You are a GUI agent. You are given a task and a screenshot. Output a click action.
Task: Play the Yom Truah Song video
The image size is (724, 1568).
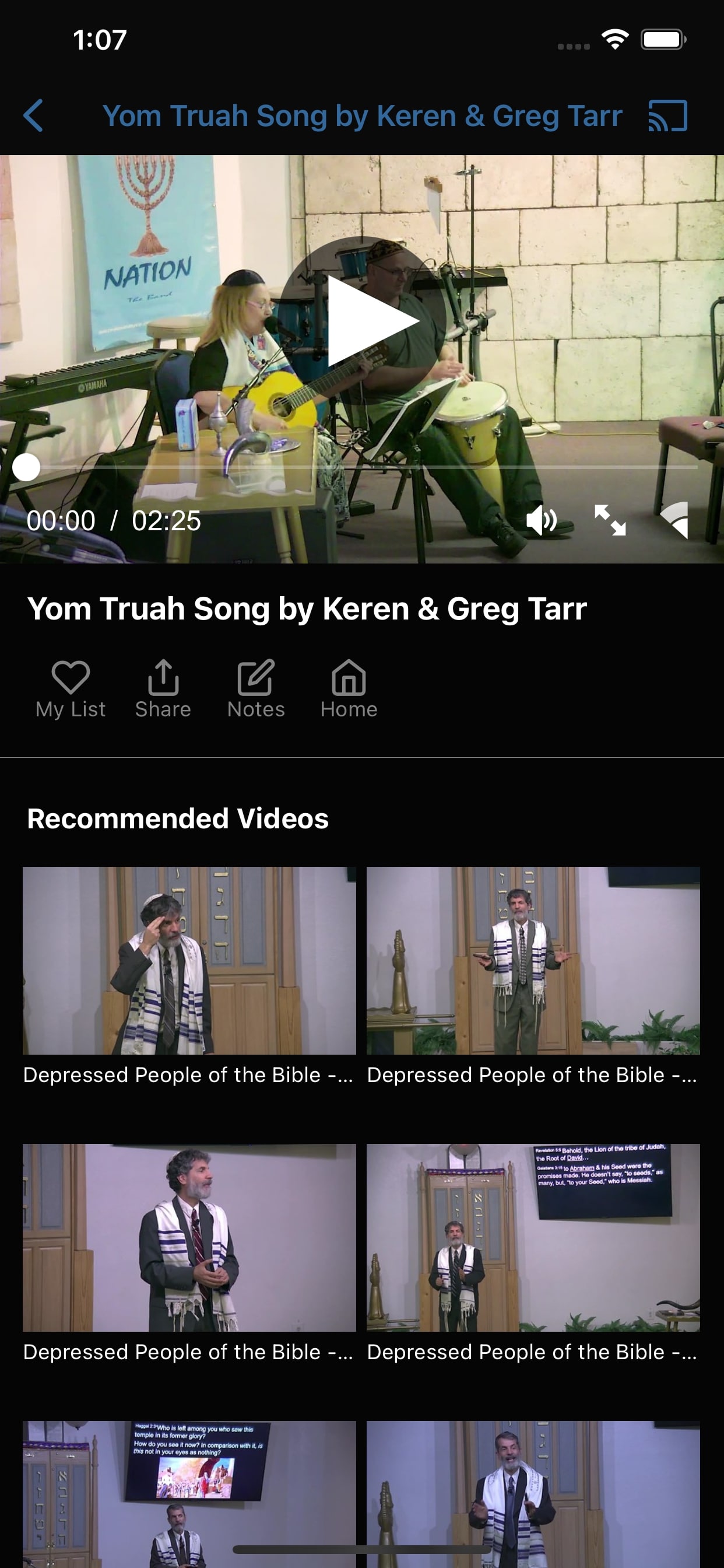363,321
